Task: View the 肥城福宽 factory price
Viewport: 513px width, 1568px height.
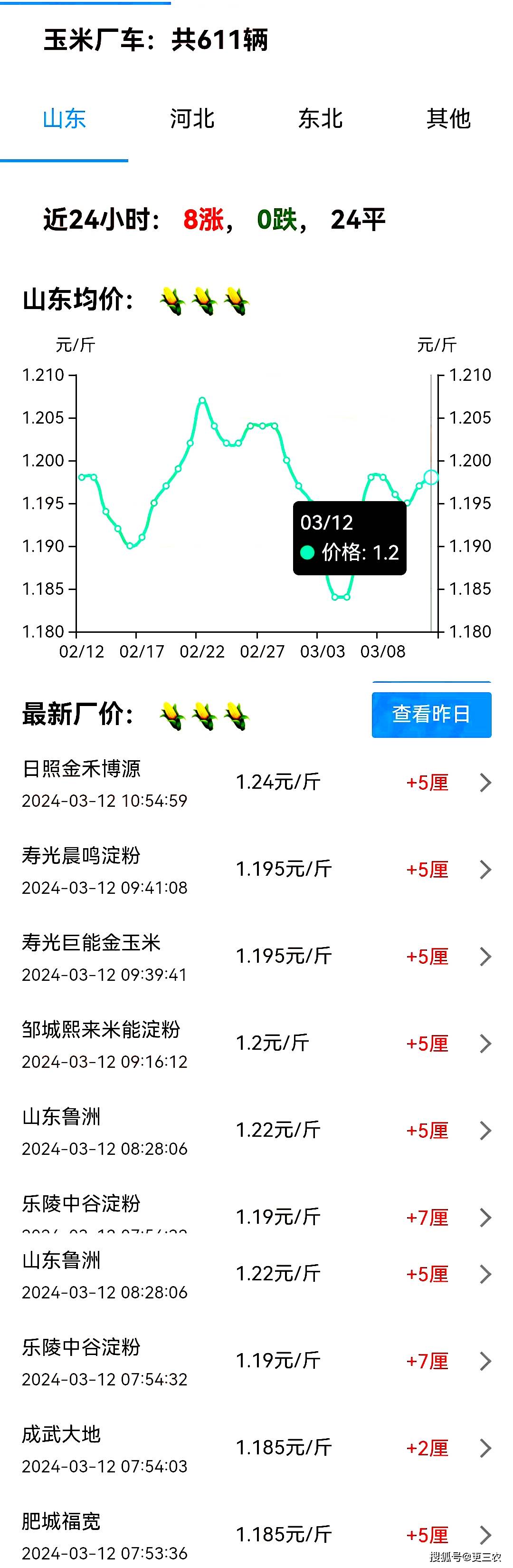Action: 256,1535
